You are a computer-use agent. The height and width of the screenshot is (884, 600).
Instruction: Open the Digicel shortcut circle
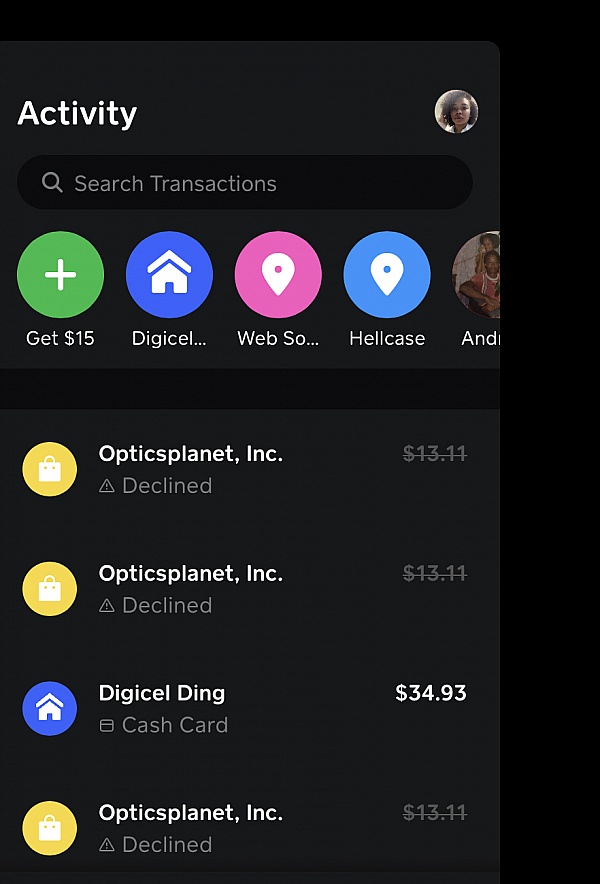point(169,275)
